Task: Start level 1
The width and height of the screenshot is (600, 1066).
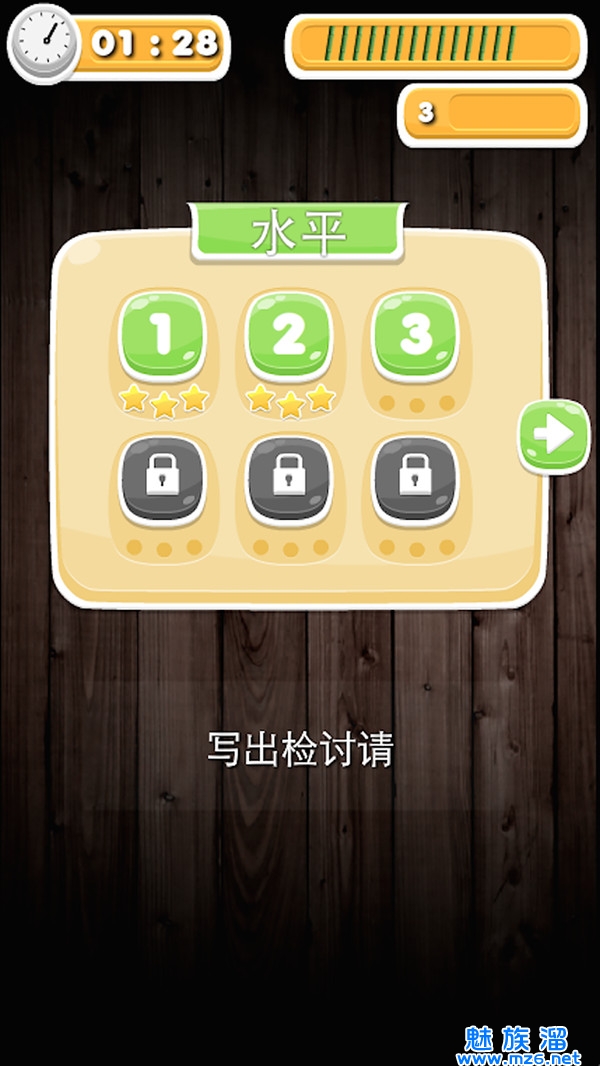Action: pos(163,335)
